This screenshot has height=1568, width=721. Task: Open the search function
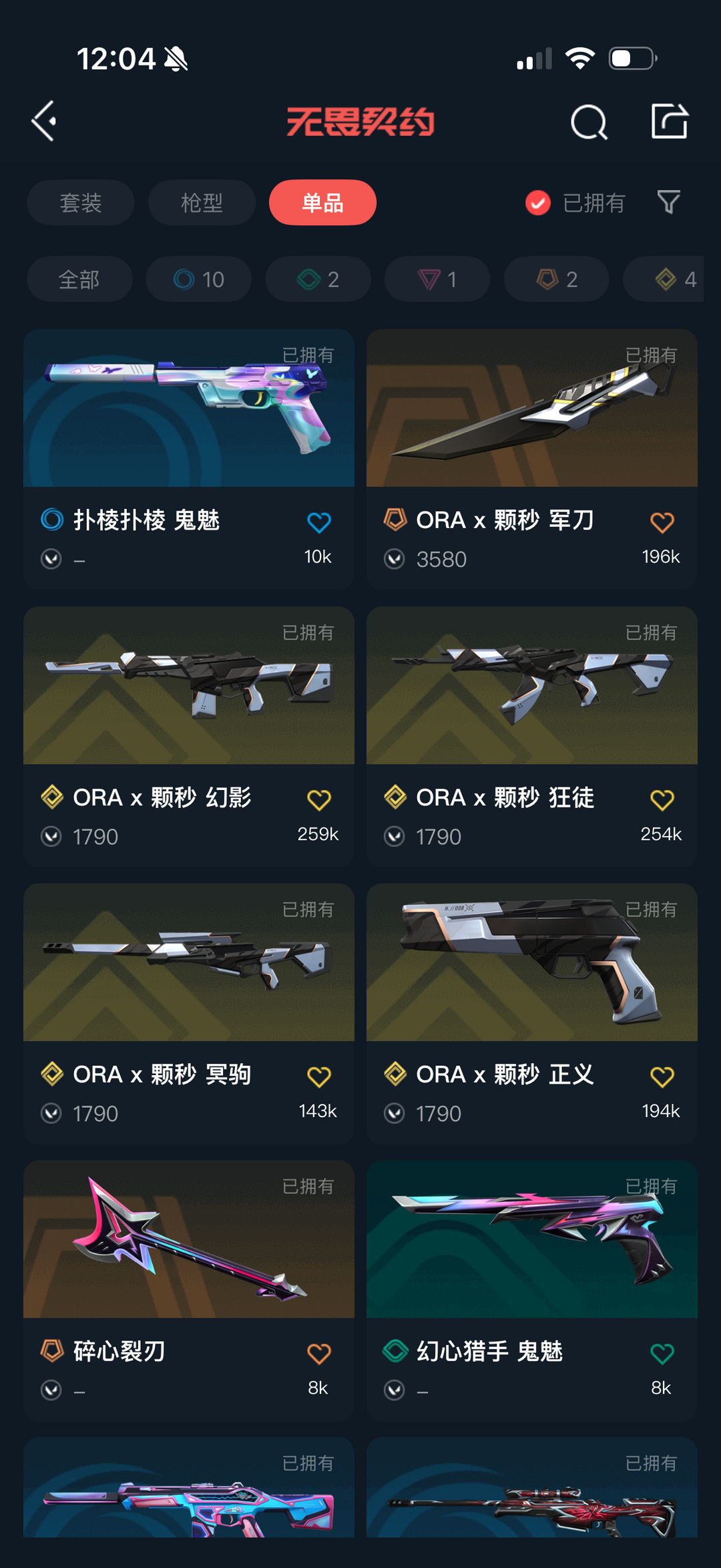588,122
